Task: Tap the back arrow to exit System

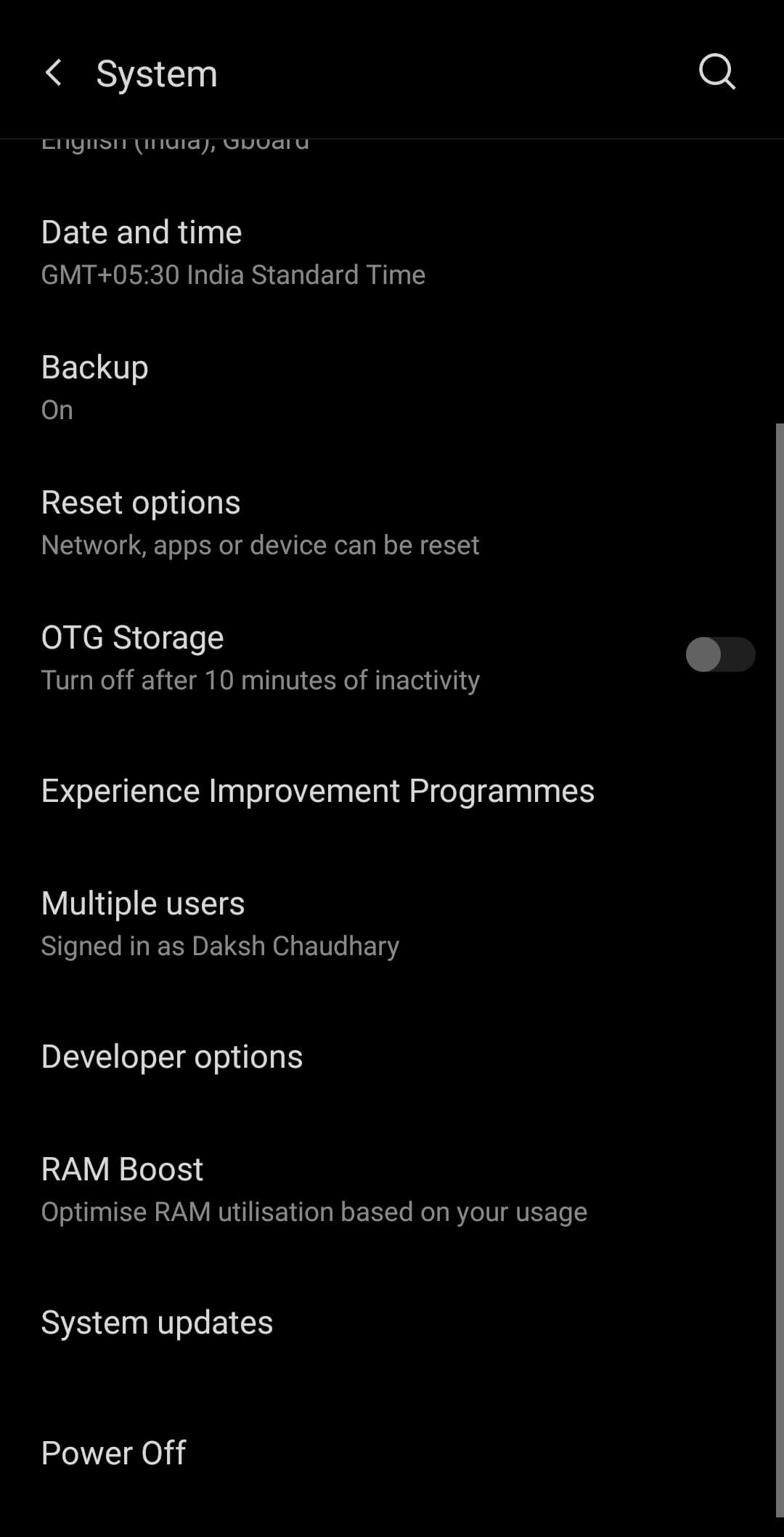Action: tap(54, 73)
